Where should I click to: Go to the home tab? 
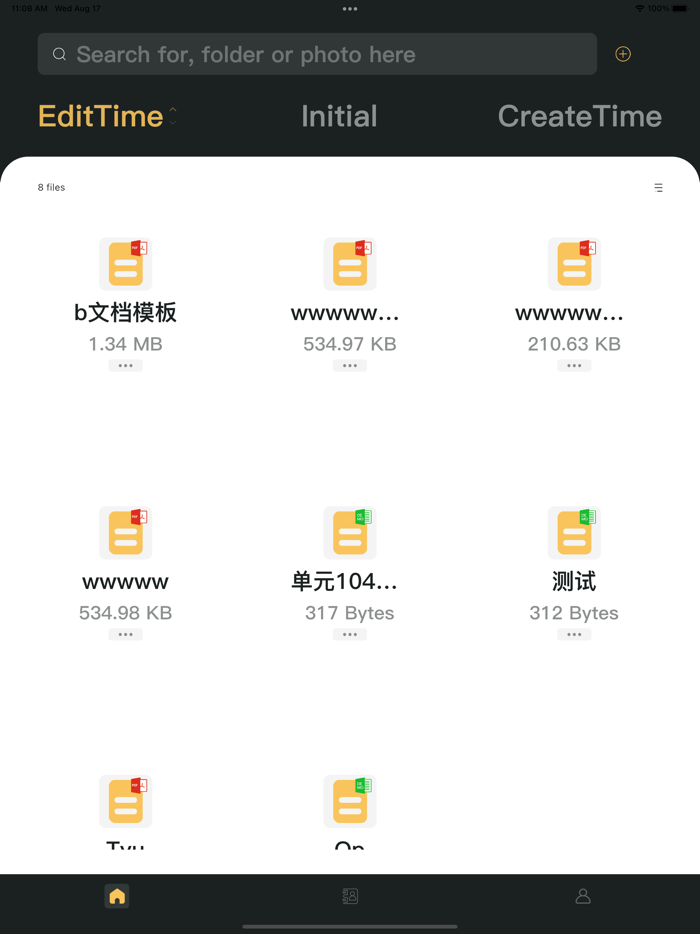(x=117, y=896)
